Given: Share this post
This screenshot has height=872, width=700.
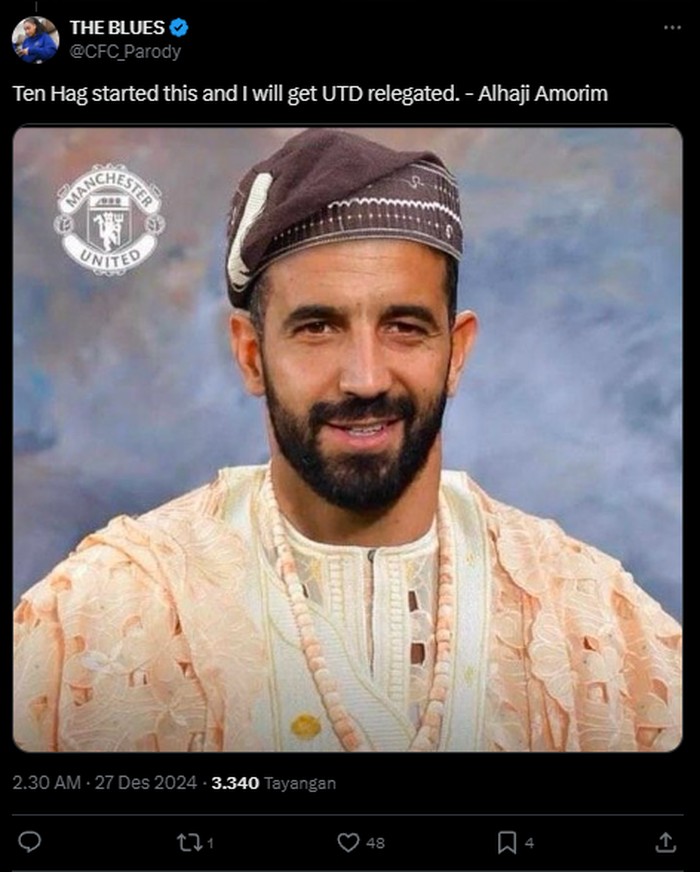Looking at the screenshot, I should (666, 842).
